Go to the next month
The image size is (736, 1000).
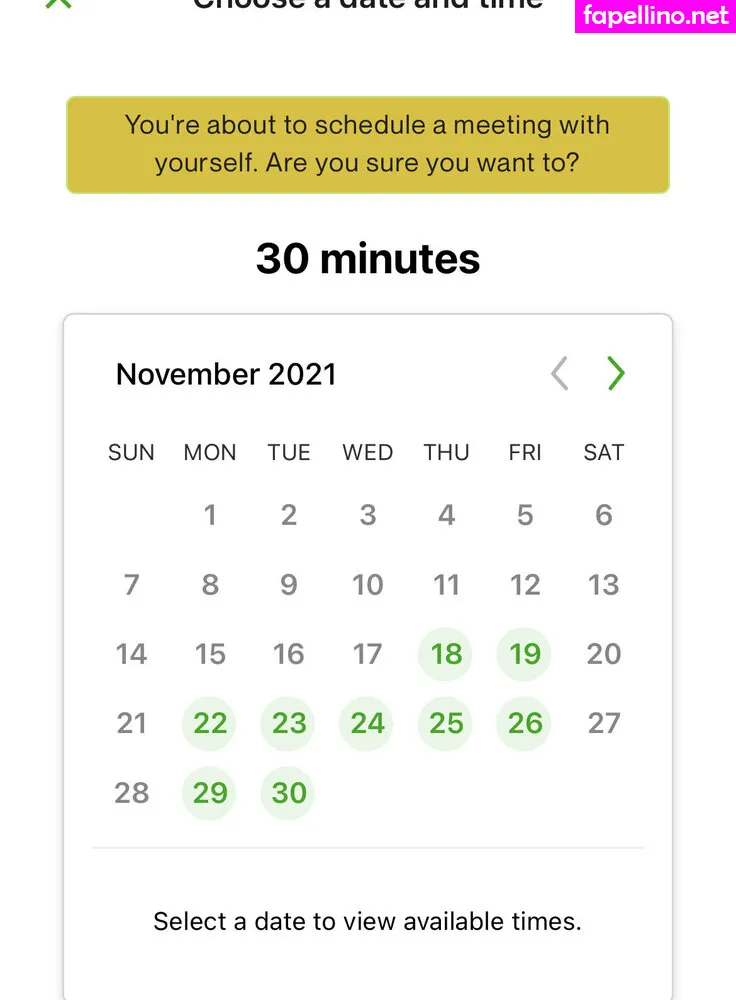coord(616,374)
